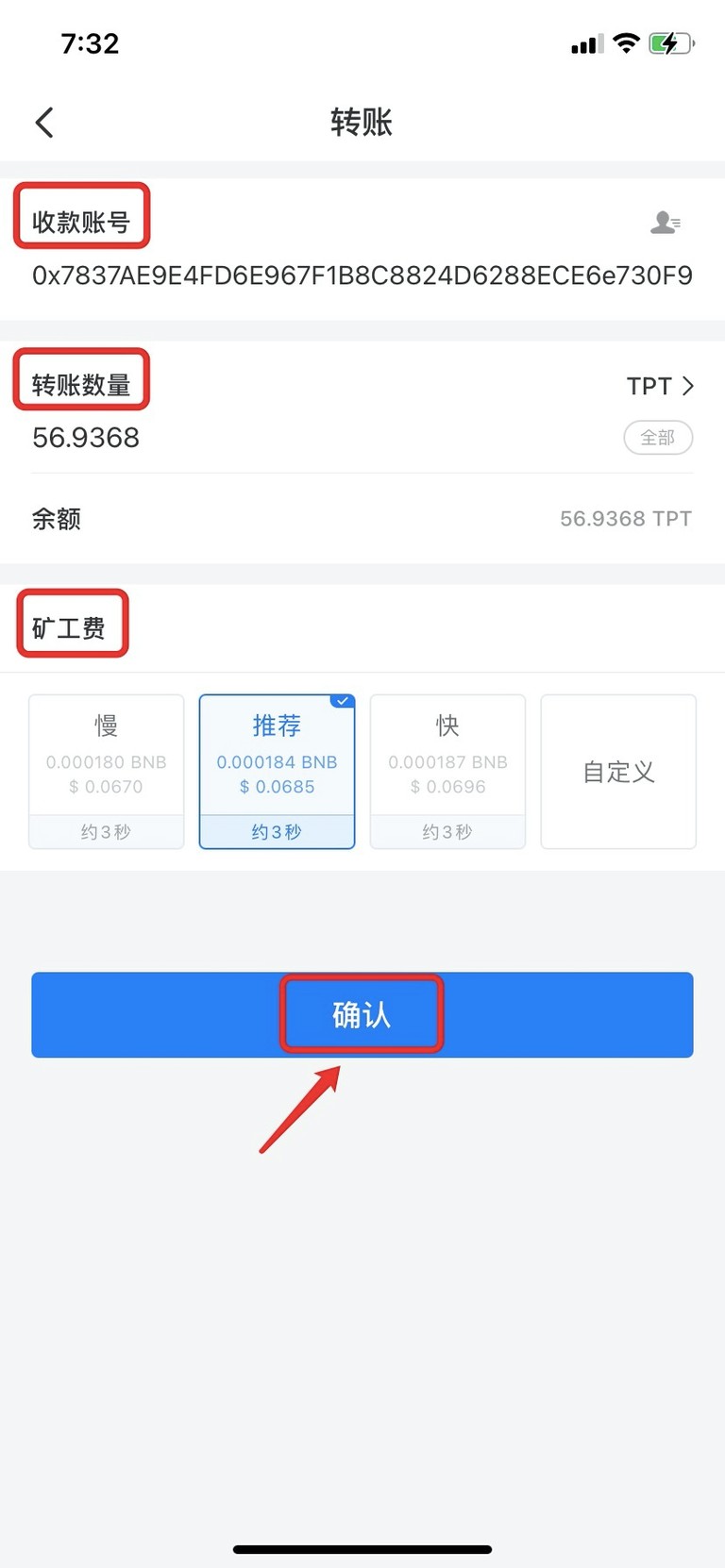The height and width of the screenshot is (1568, 725).
Task: Expand the 自定义 custom fee panel
Action: (618, 771)
